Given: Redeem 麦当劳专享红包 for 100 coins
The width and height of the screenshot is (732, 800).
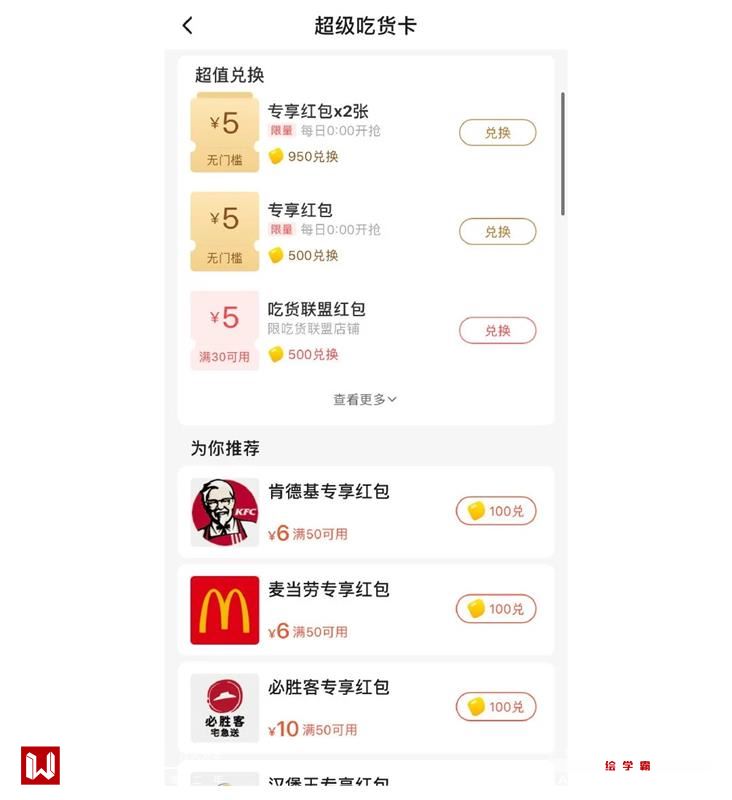Looking at the screenshot, I should tap(496, 609).
